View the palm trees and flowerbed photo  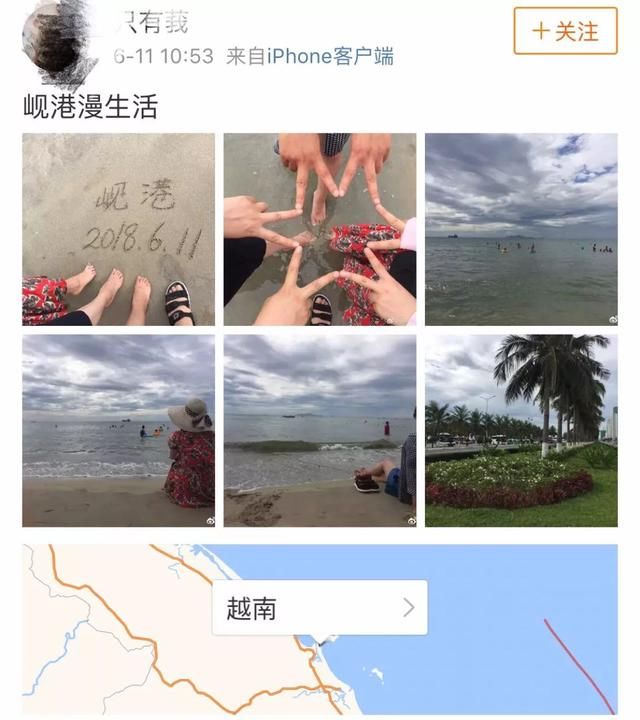tap(521, 430)
